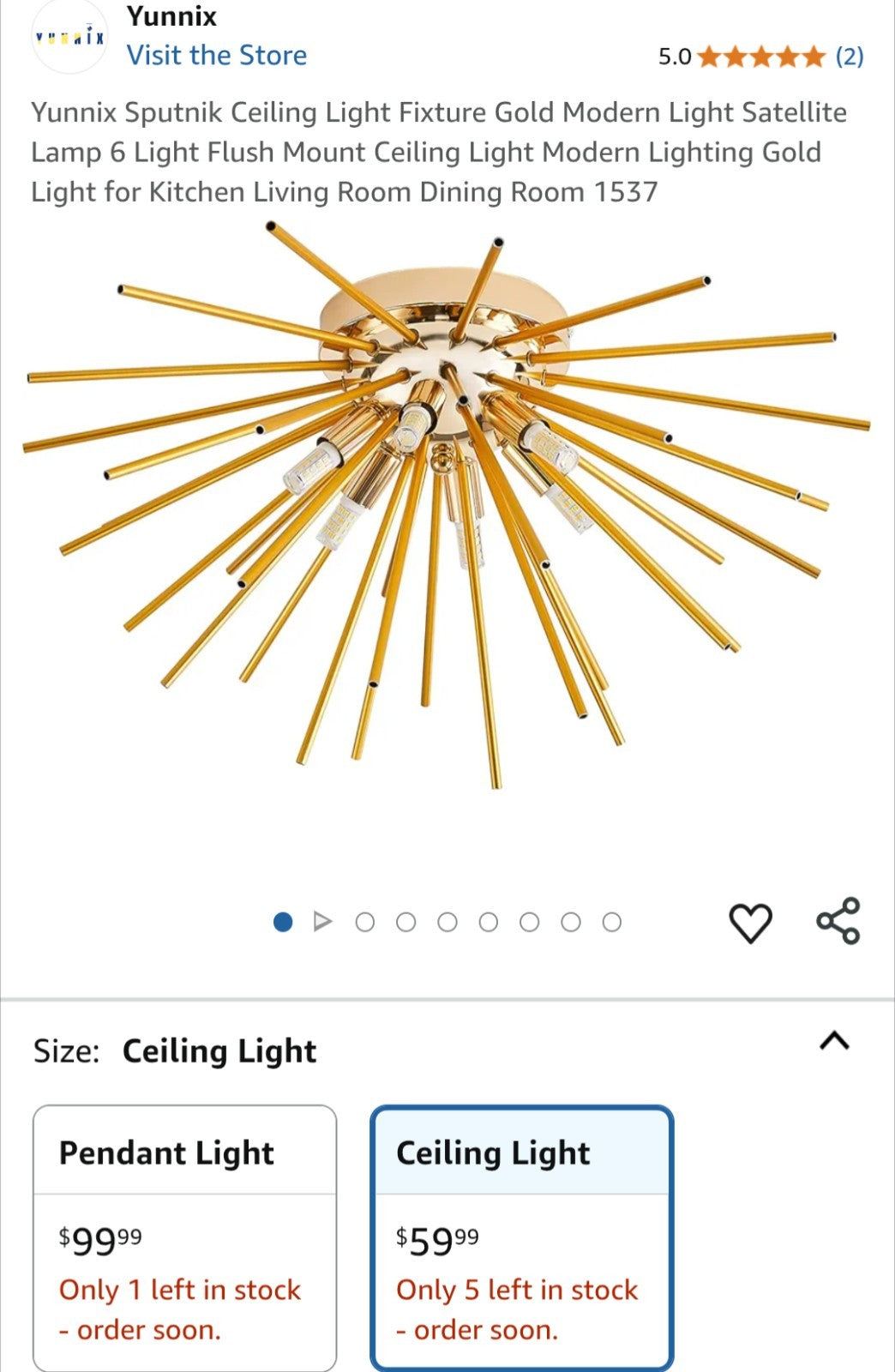Select Ceiling Light size option

point(521,1237)
